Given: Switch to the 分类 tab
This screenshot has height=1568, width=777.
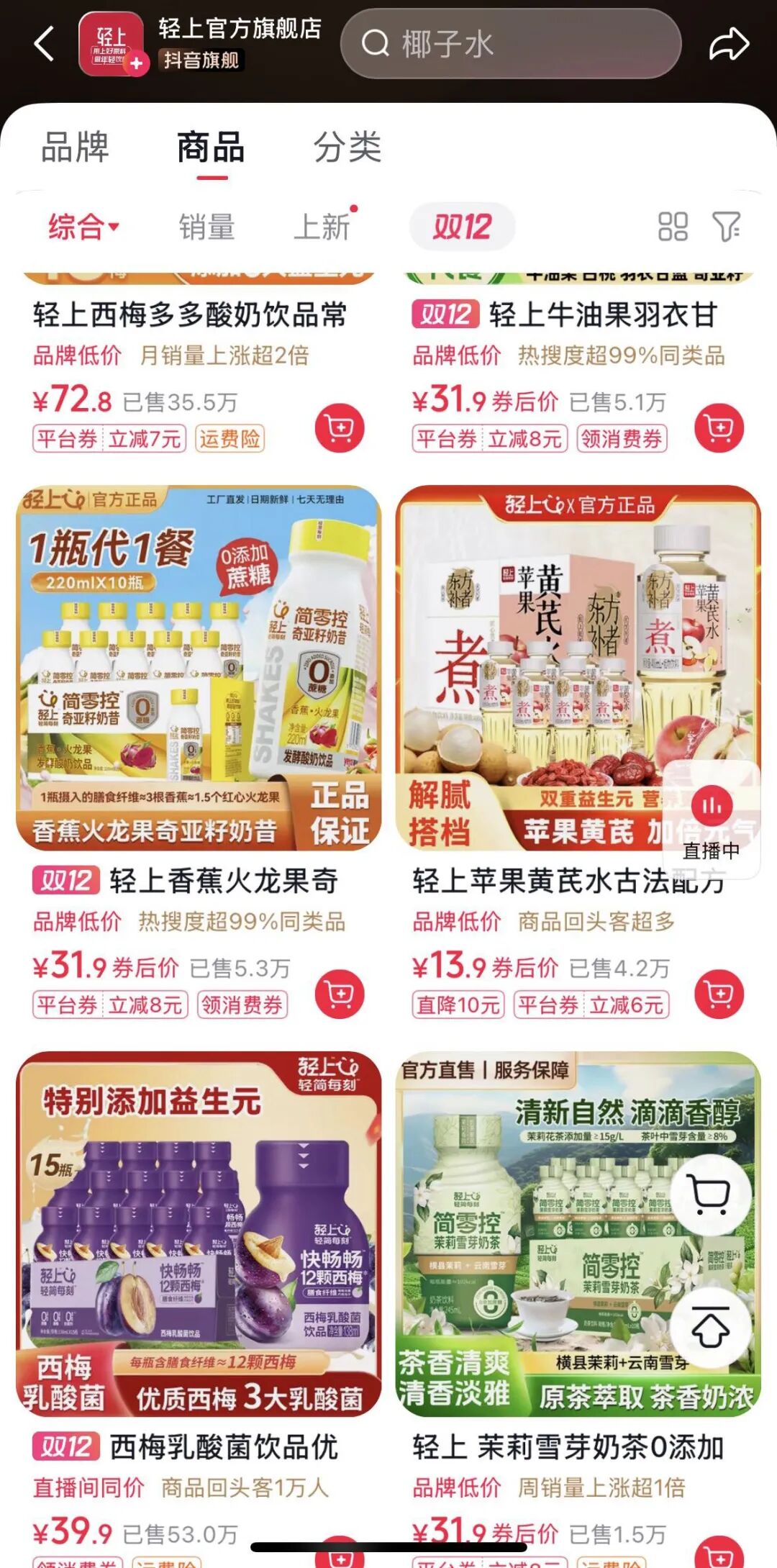Looking at the screenshot, I should pyautogui.click(x=347, y=148).
